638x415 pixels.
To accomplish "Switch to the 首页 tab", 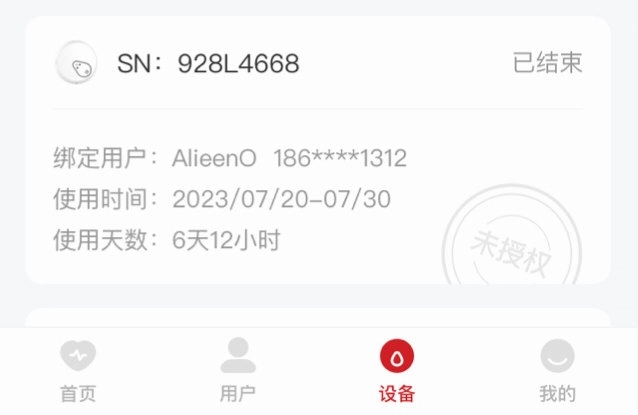I will 78,369.
